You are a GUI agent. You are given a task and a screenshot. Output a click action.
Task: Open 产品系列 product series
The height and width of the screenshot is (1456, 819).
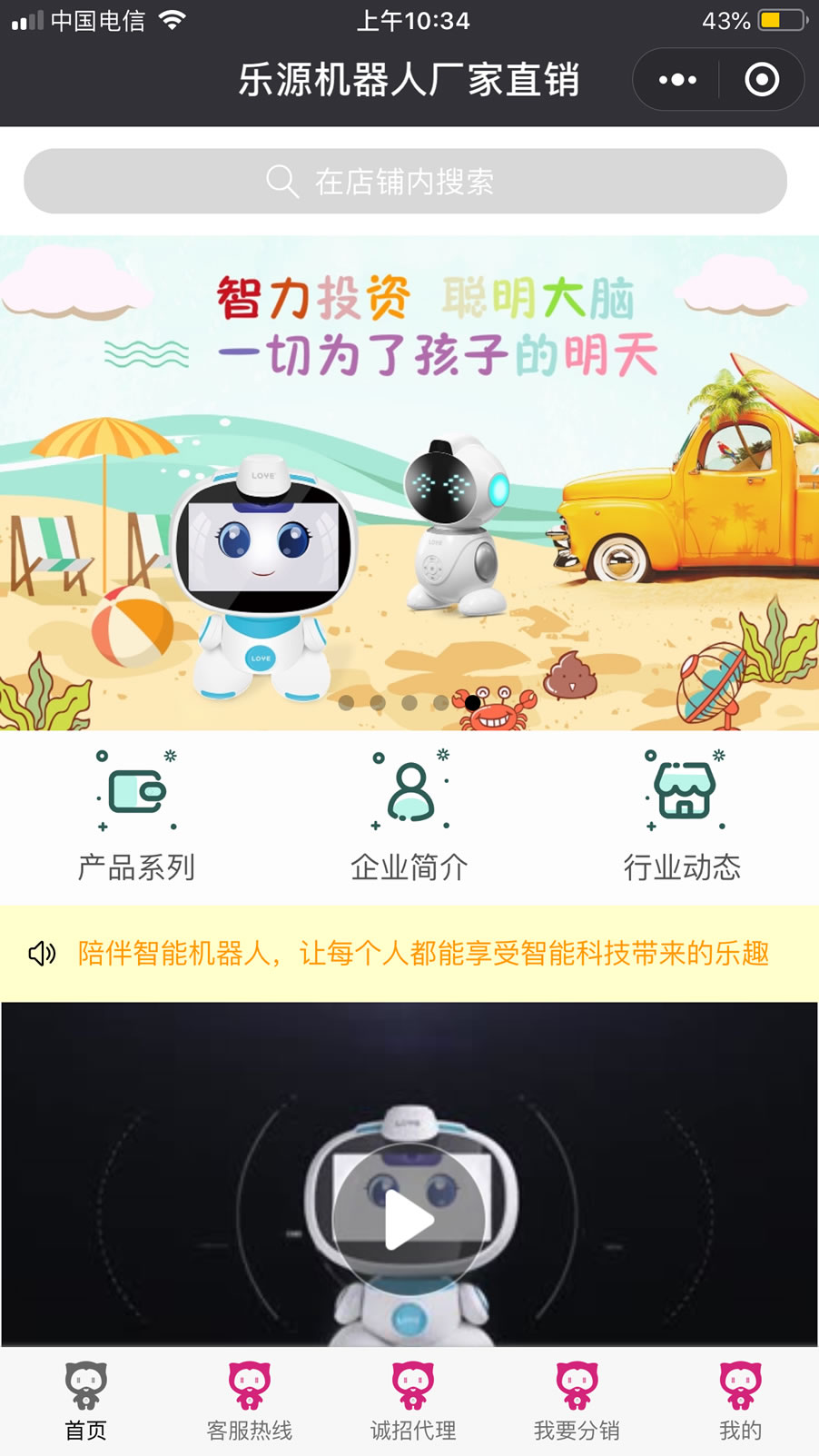(136, 817)
